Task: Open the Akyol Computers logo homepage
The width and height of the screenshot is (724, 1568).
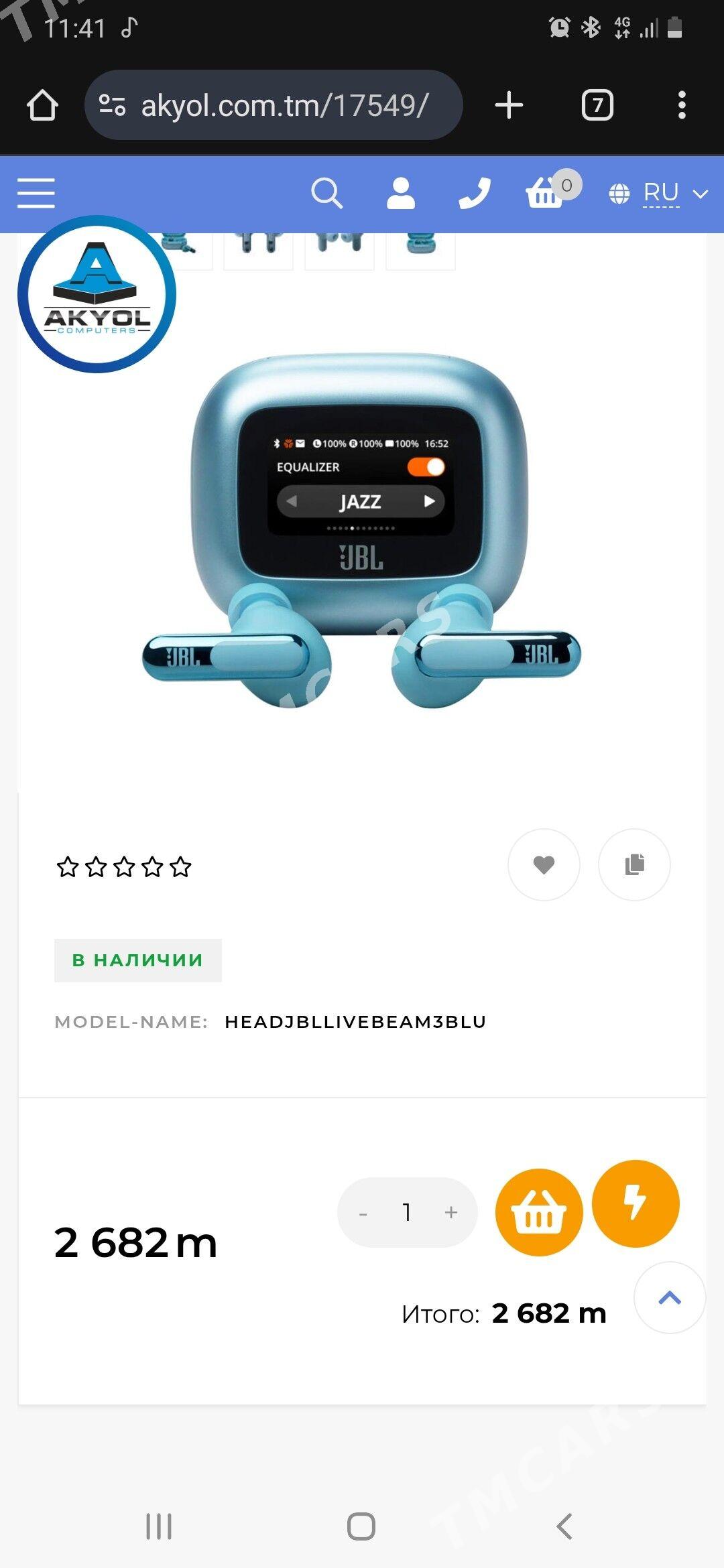Action: click(97, 294)
